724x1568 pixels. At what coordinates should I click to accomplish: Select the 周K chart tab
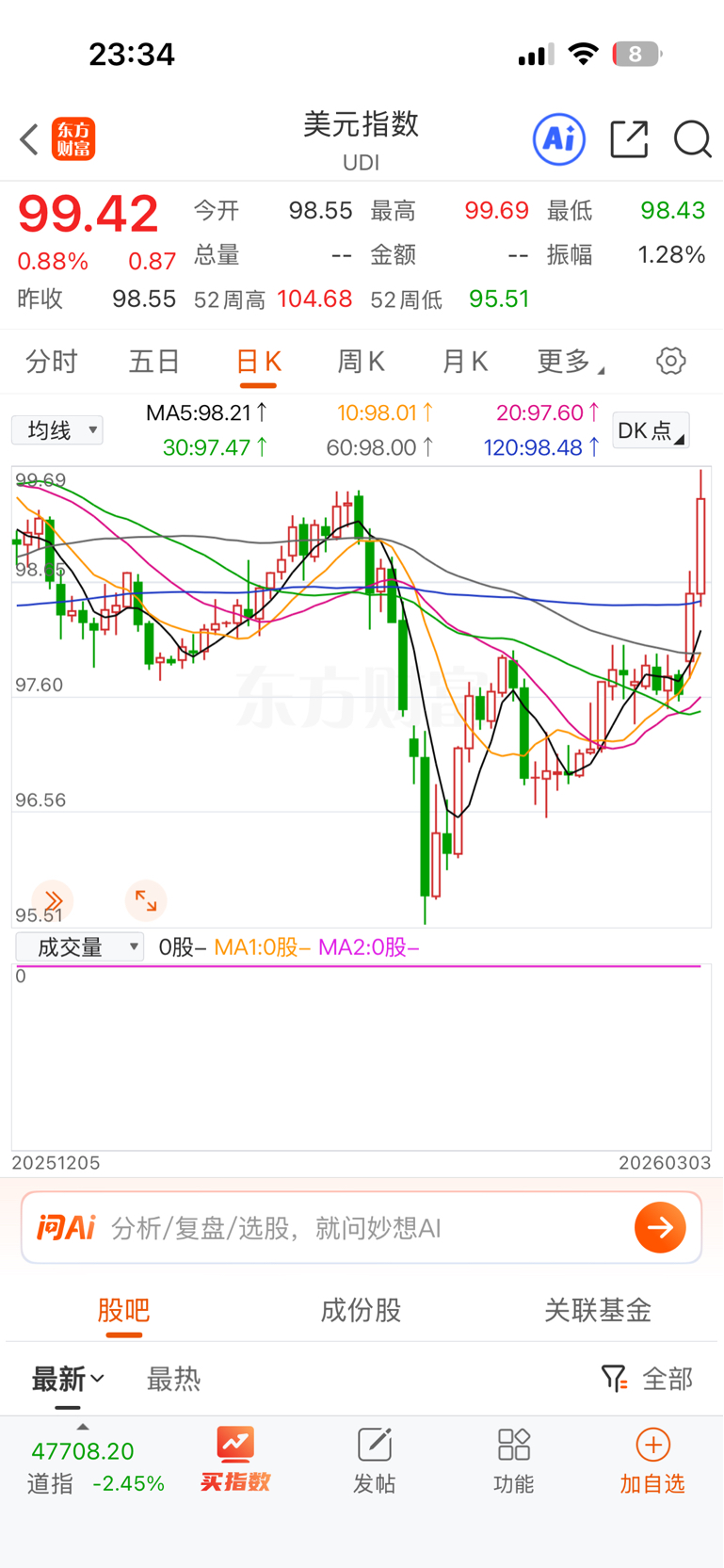[362, 362]
